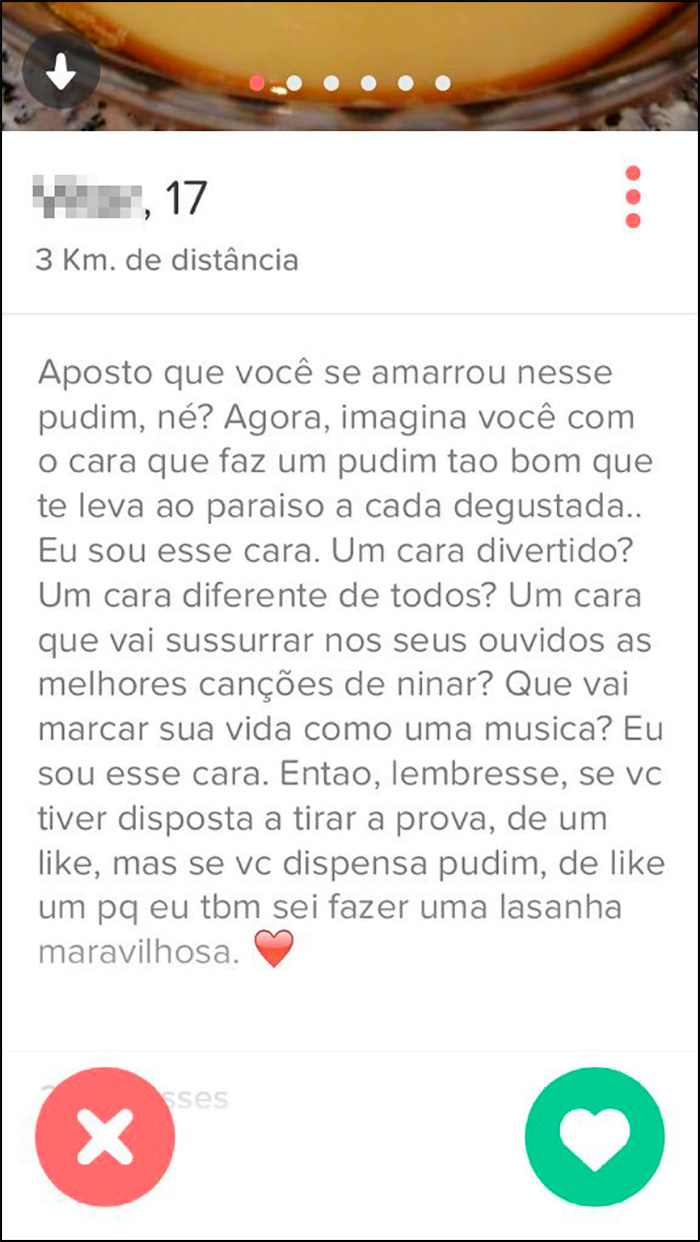This screenshot has width=700, height=1242.
Task: Open the three-dot options menu
Action: (x=632, y=197)
